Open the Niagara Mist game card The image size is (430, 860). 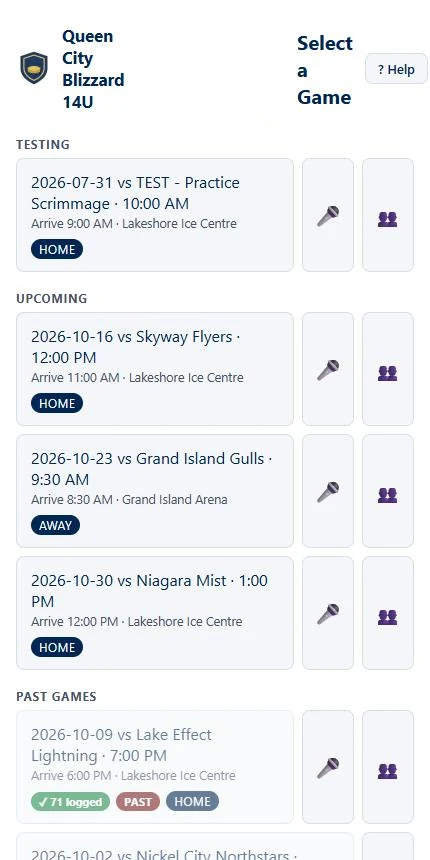click(155, 613)
